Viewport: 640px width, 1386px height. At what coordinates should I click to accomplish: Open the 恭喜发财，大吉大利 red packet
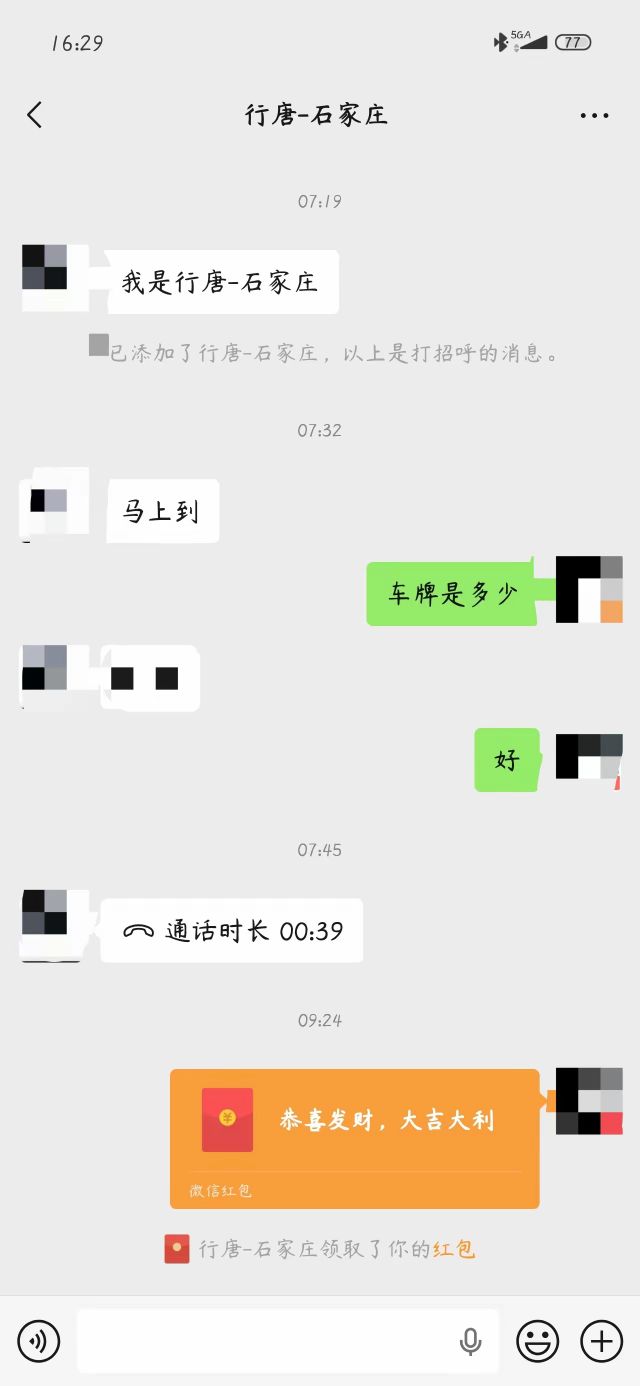tap(355, 1138)
